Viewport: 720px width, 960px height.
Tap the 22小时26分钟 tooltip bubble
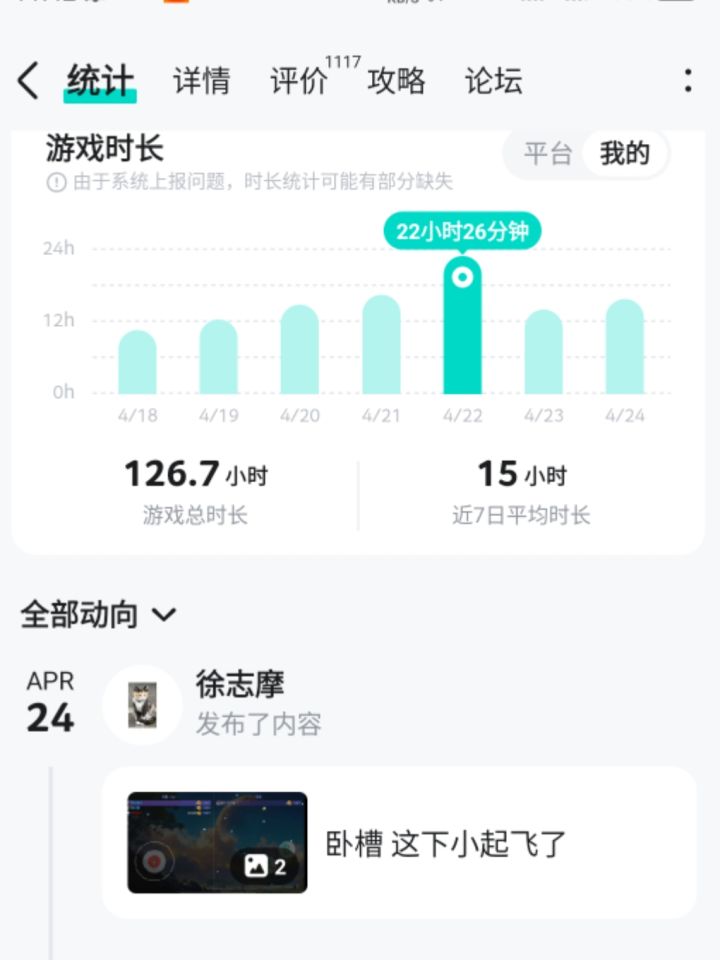pyautogui.click(x=462, y=229)
